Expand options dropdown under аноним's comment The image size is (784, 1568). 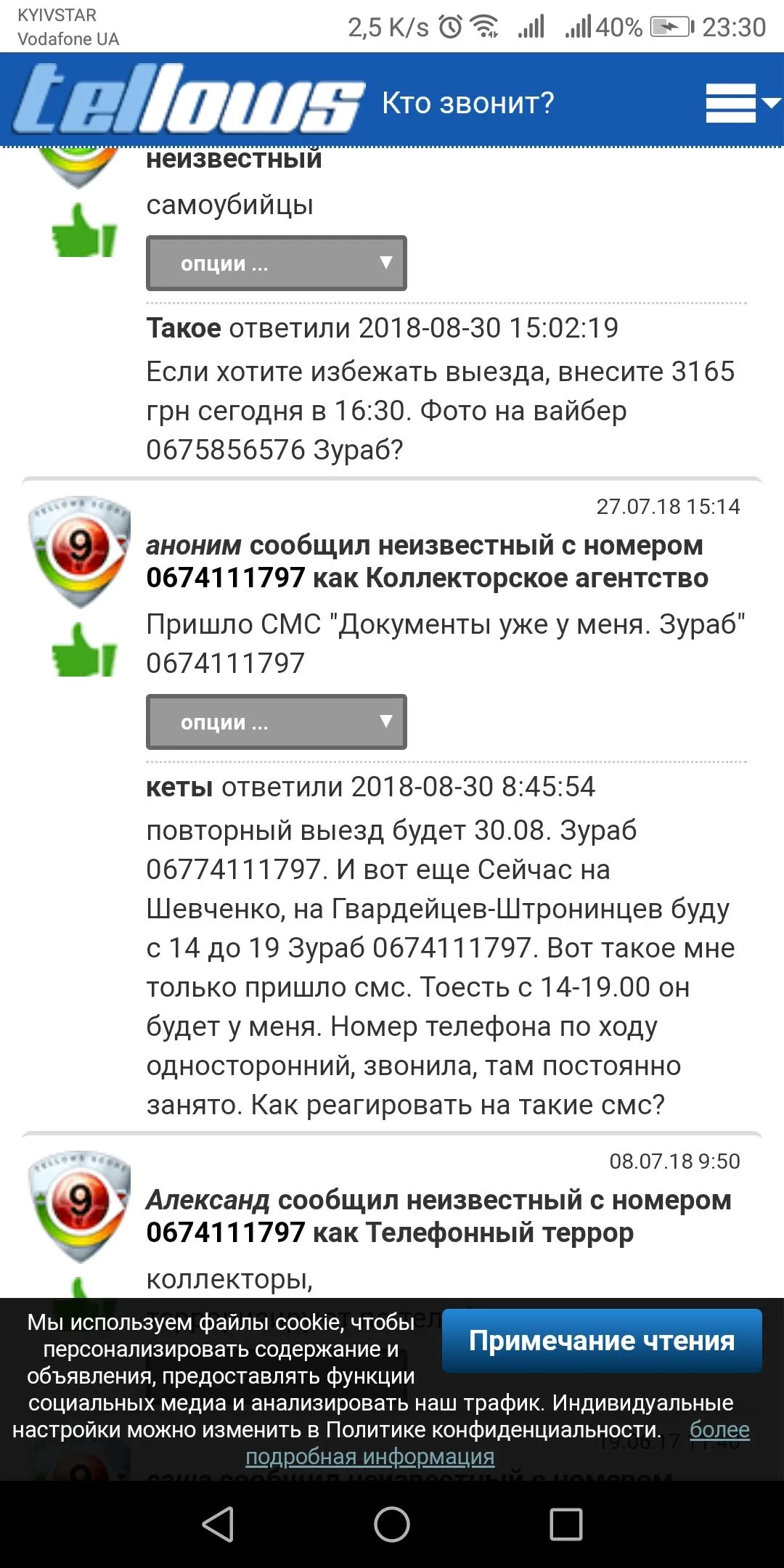(x=276, y=722)
